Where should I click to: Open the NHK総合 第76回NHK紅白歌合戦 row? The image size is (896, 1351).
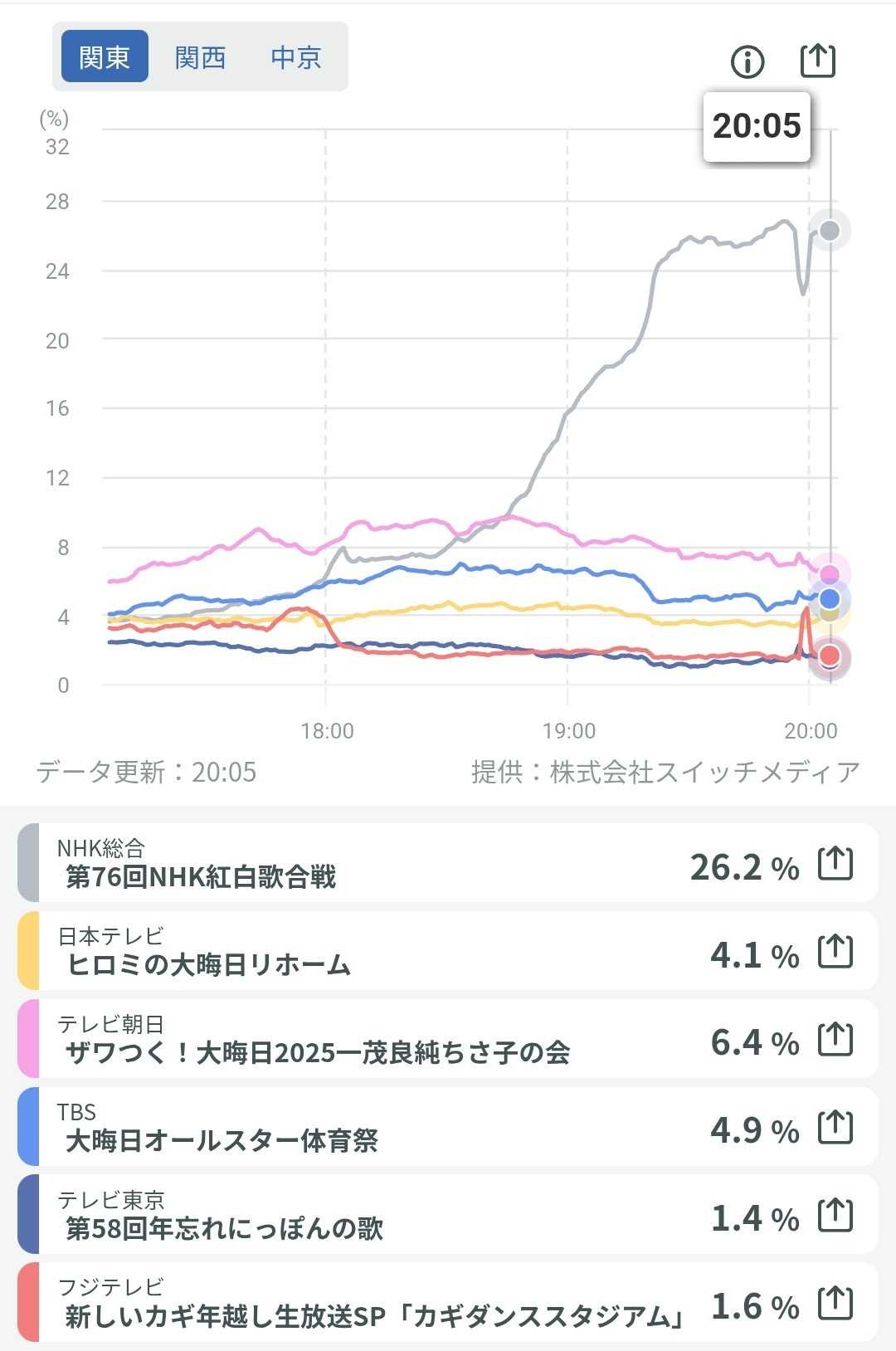[332, 863]
